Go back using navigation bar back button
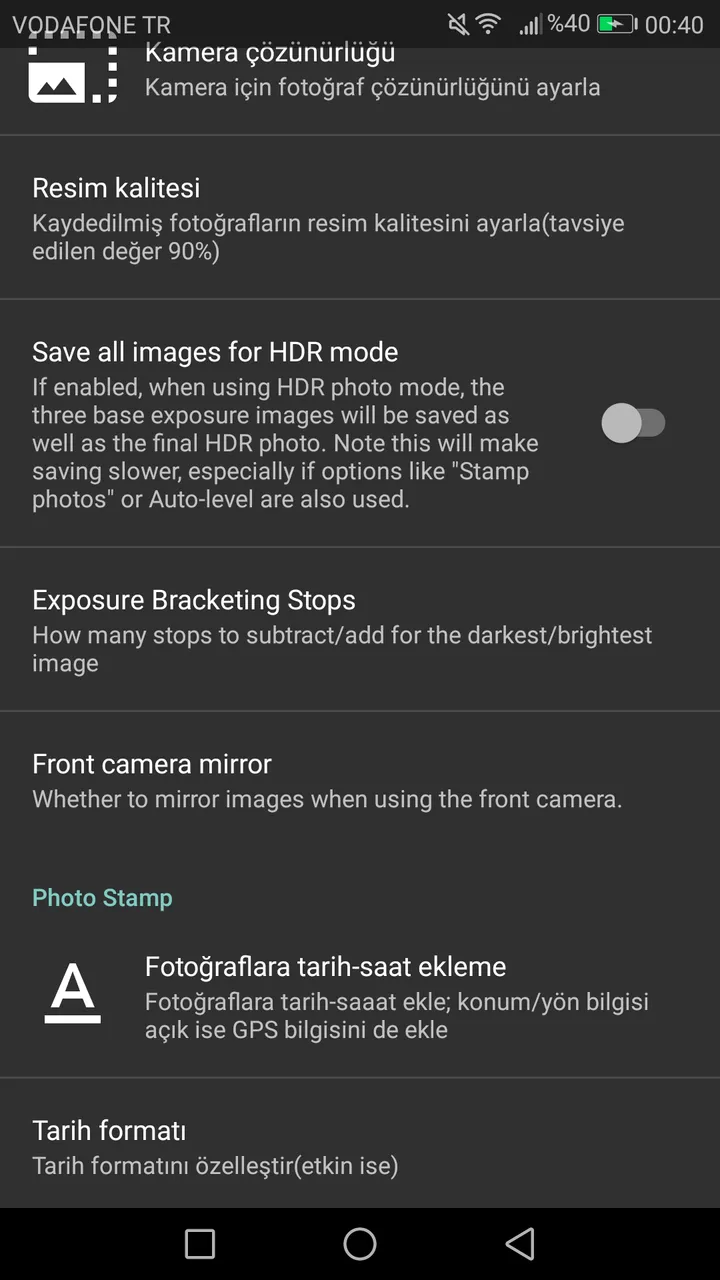720x1280 pixels. pyautogui.click(x=520, y=1244)
